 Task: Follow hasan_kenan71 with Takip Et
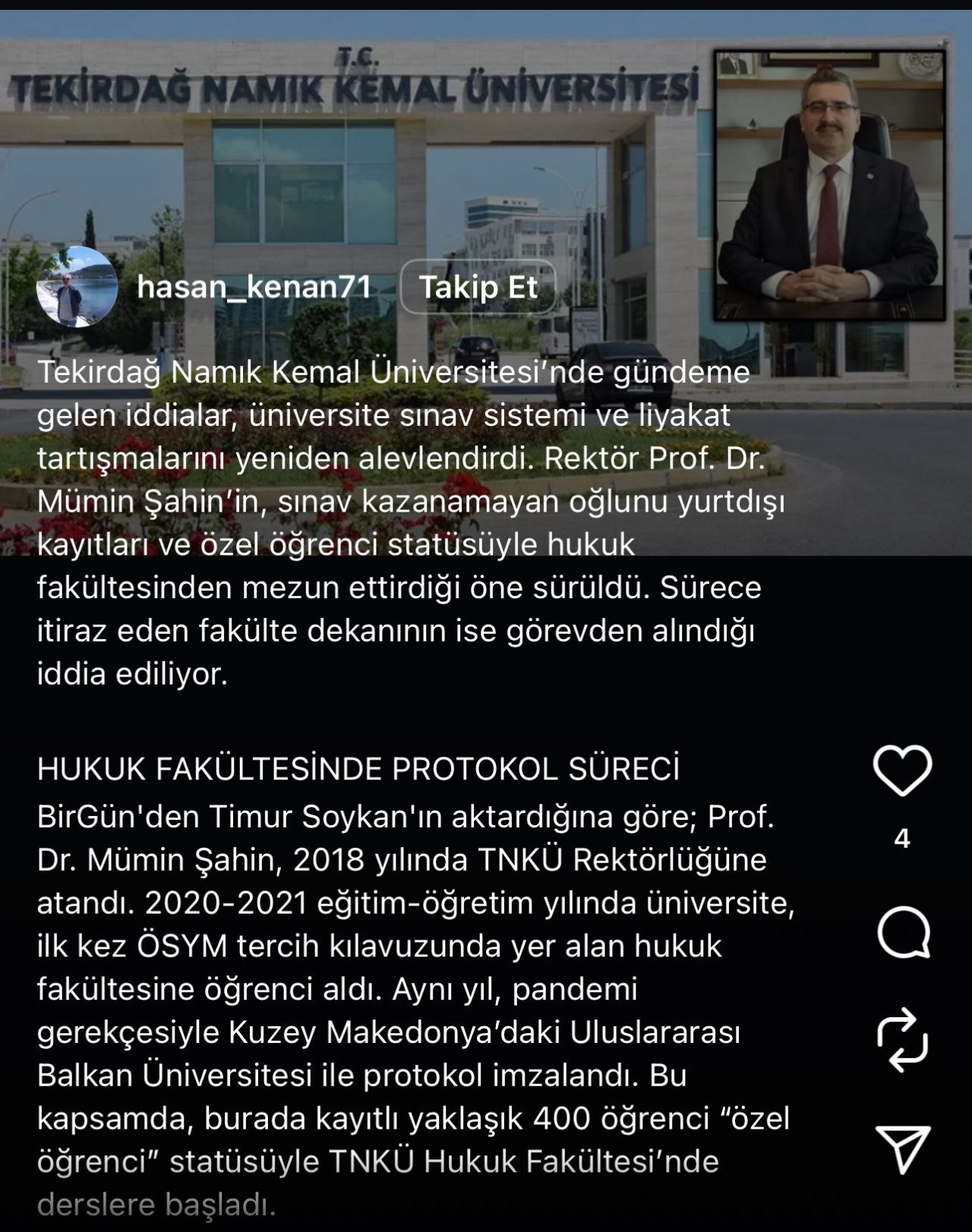coord(478,287)
